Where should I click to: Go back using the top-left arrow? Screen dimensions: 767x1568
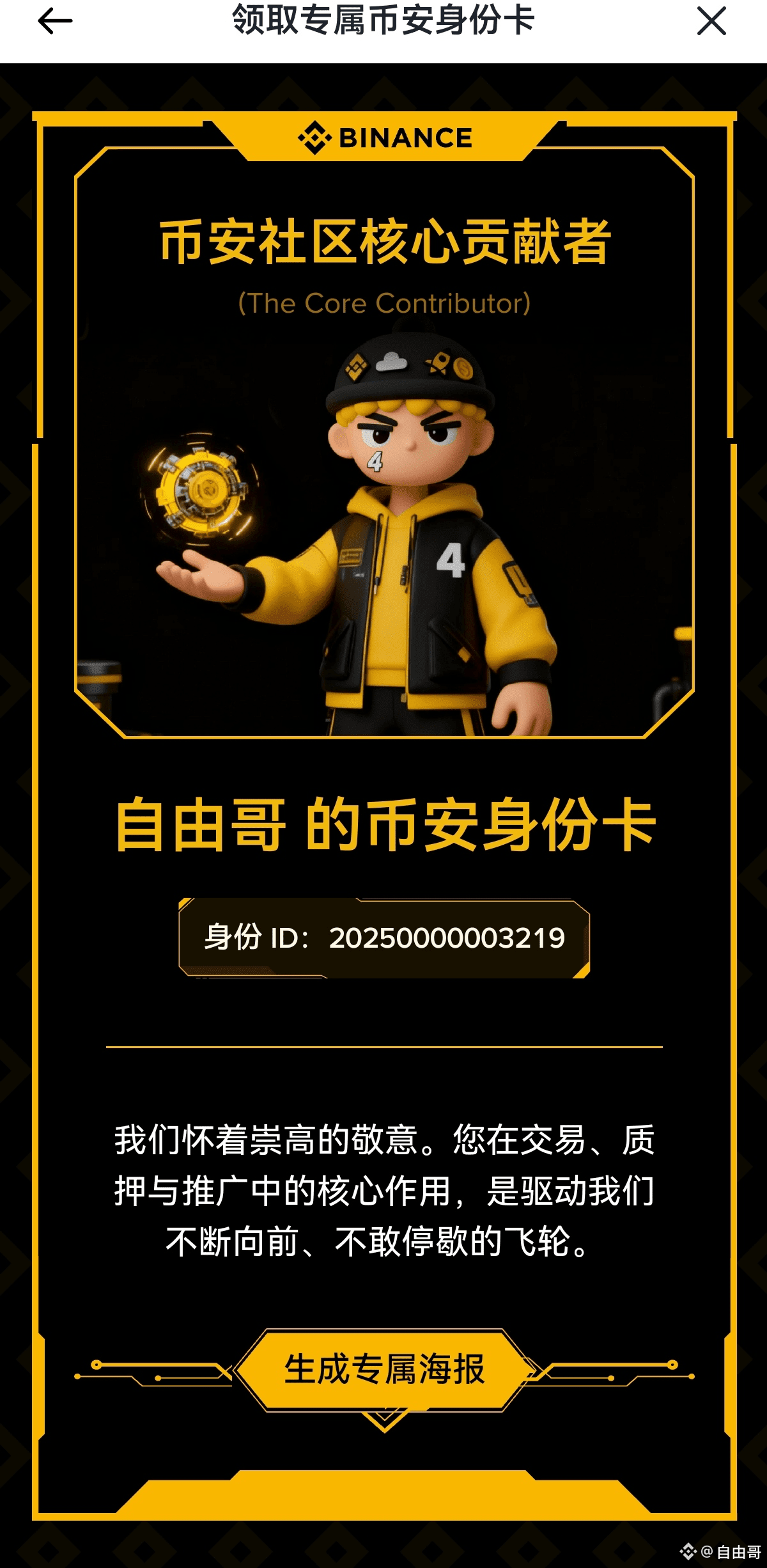pos(55,21)
